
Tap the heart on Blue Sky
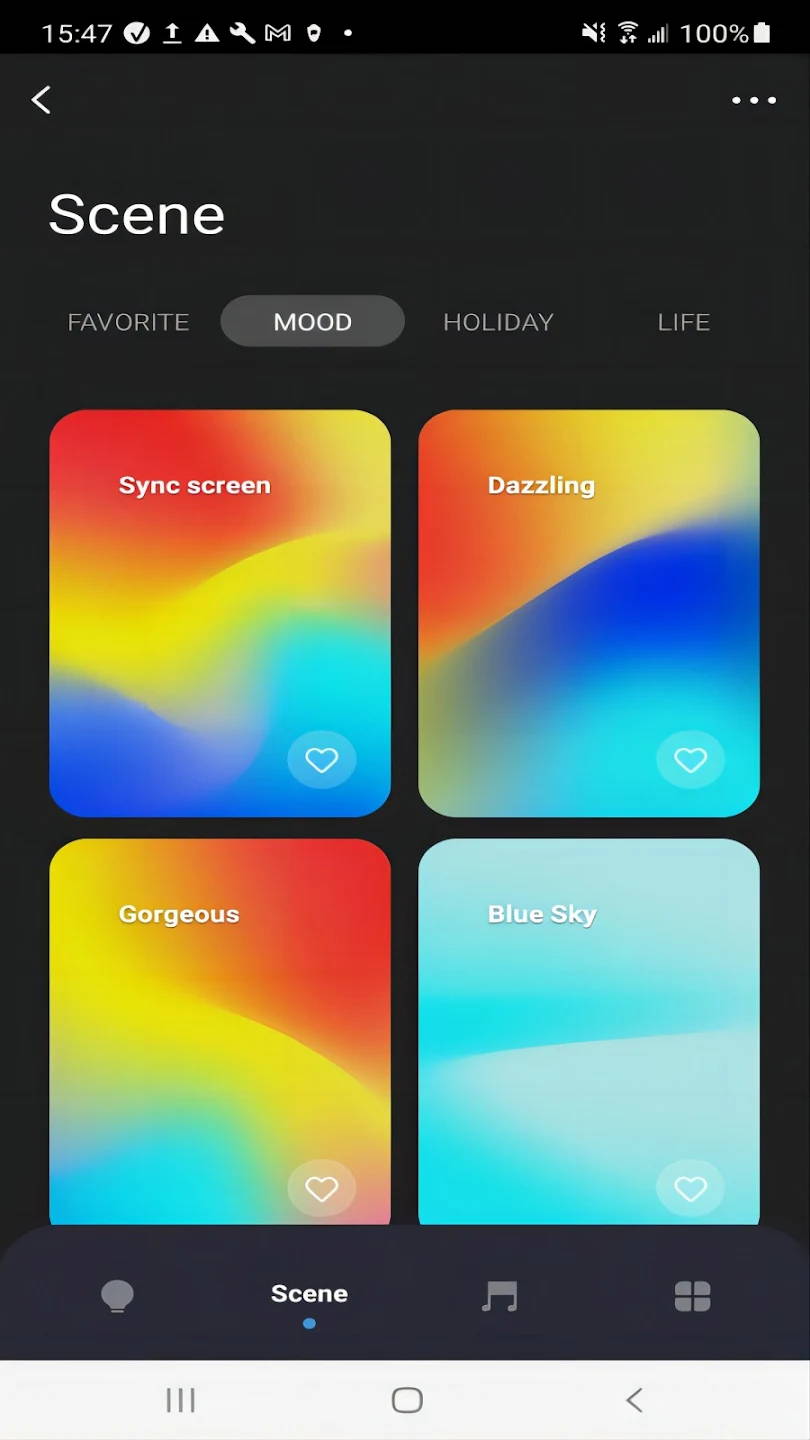coord(690,1189)
